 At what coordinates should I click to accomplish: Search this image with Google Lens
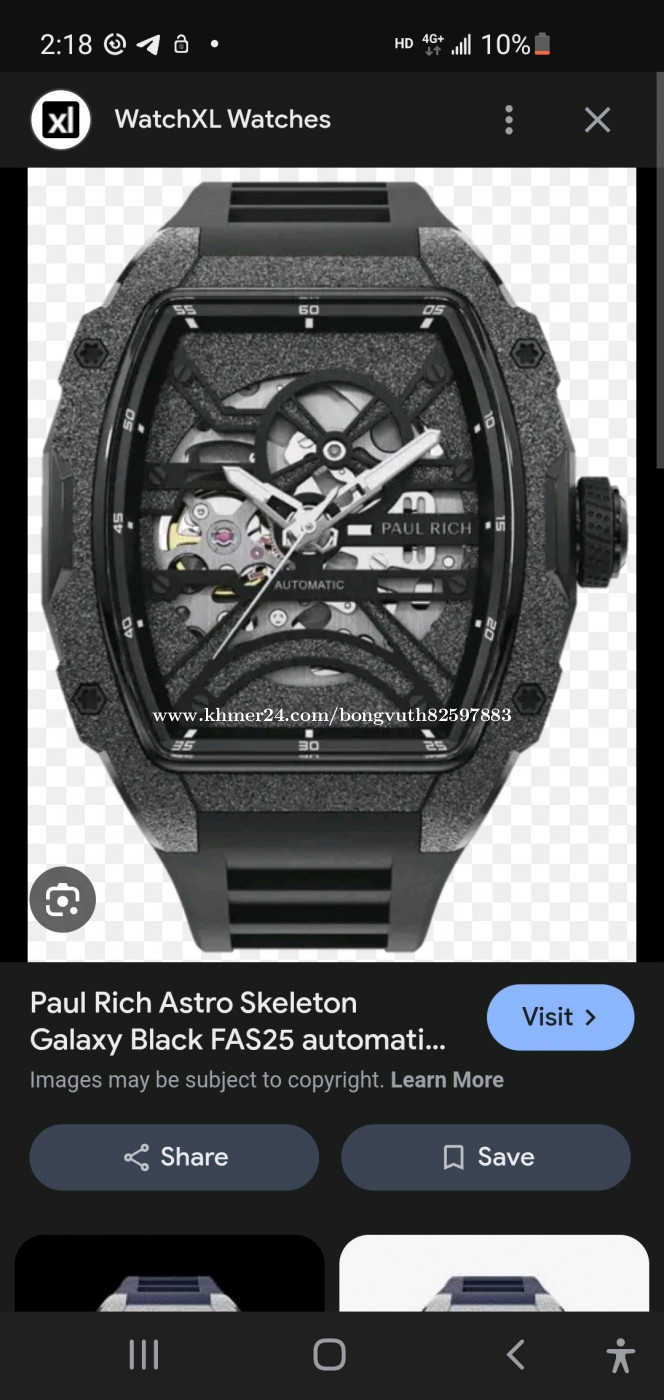click(x=62, y=900)
